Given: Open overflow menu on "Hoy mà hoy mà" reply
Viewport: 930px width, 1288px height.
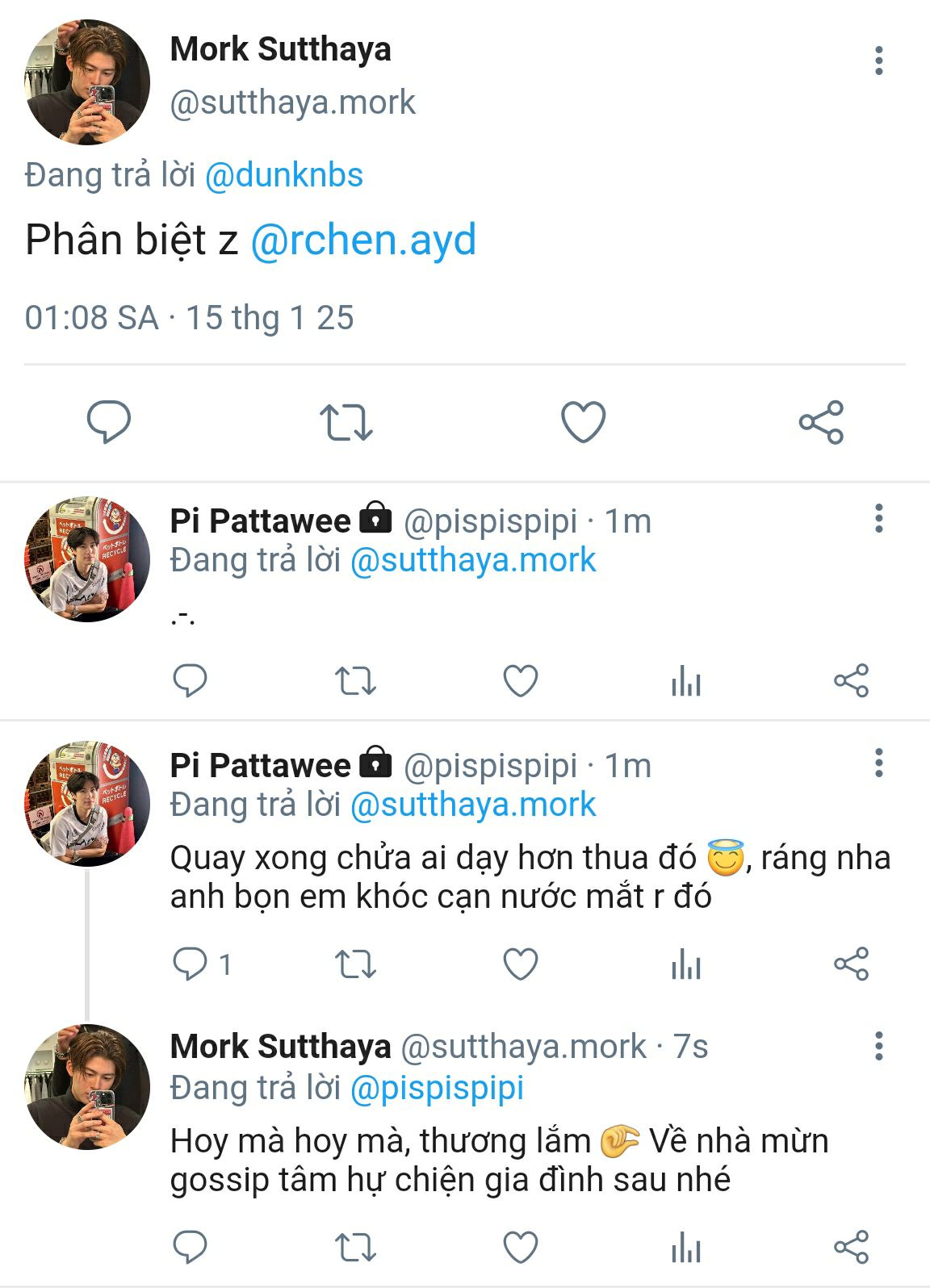Looking at the screenshot, I should pyautogui.click(x=878, y=1046).
